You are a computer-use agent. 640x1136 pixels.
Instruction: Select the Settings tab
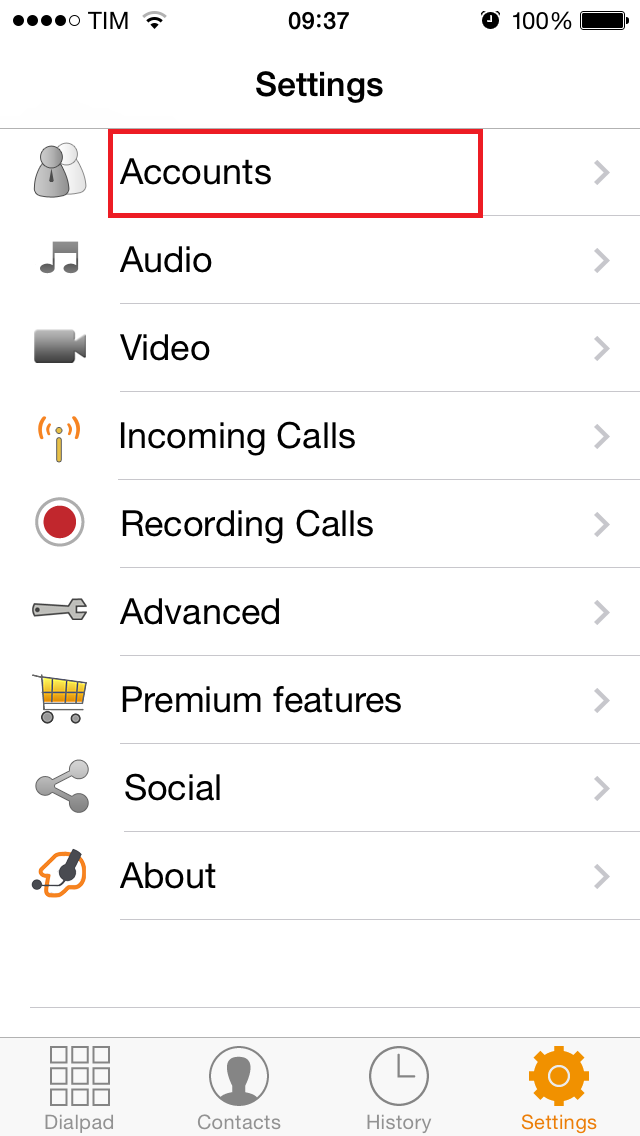559,1087
